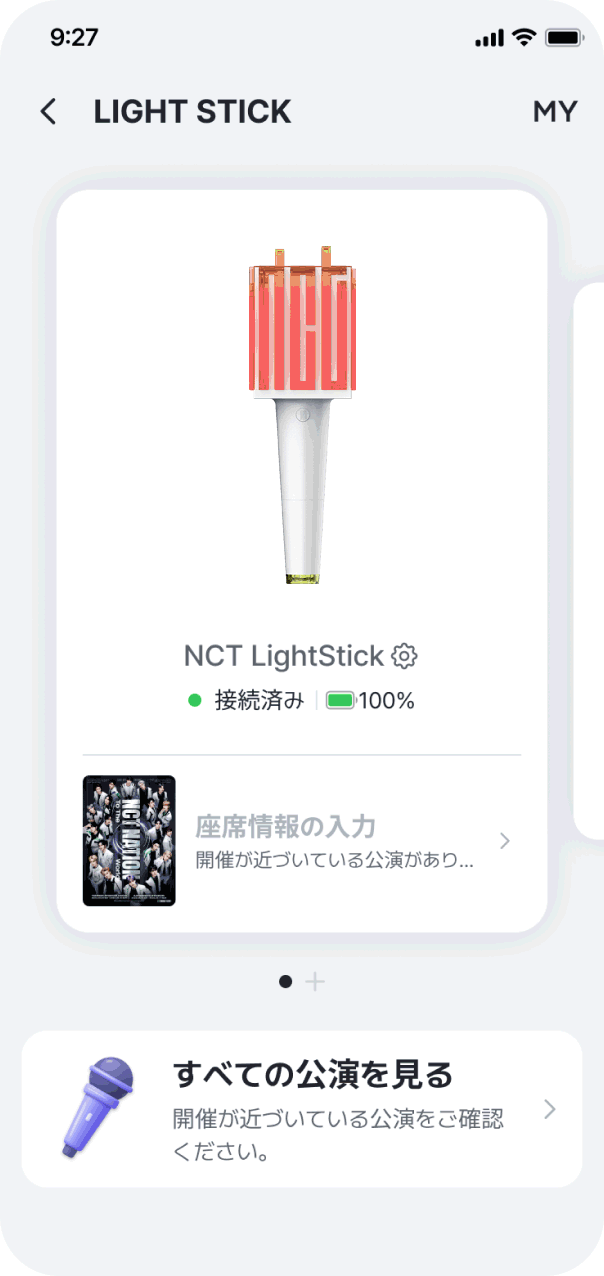The image size is (604, 1276).
Task: Go back using the arrow icon
Action: tap(48, 111)
